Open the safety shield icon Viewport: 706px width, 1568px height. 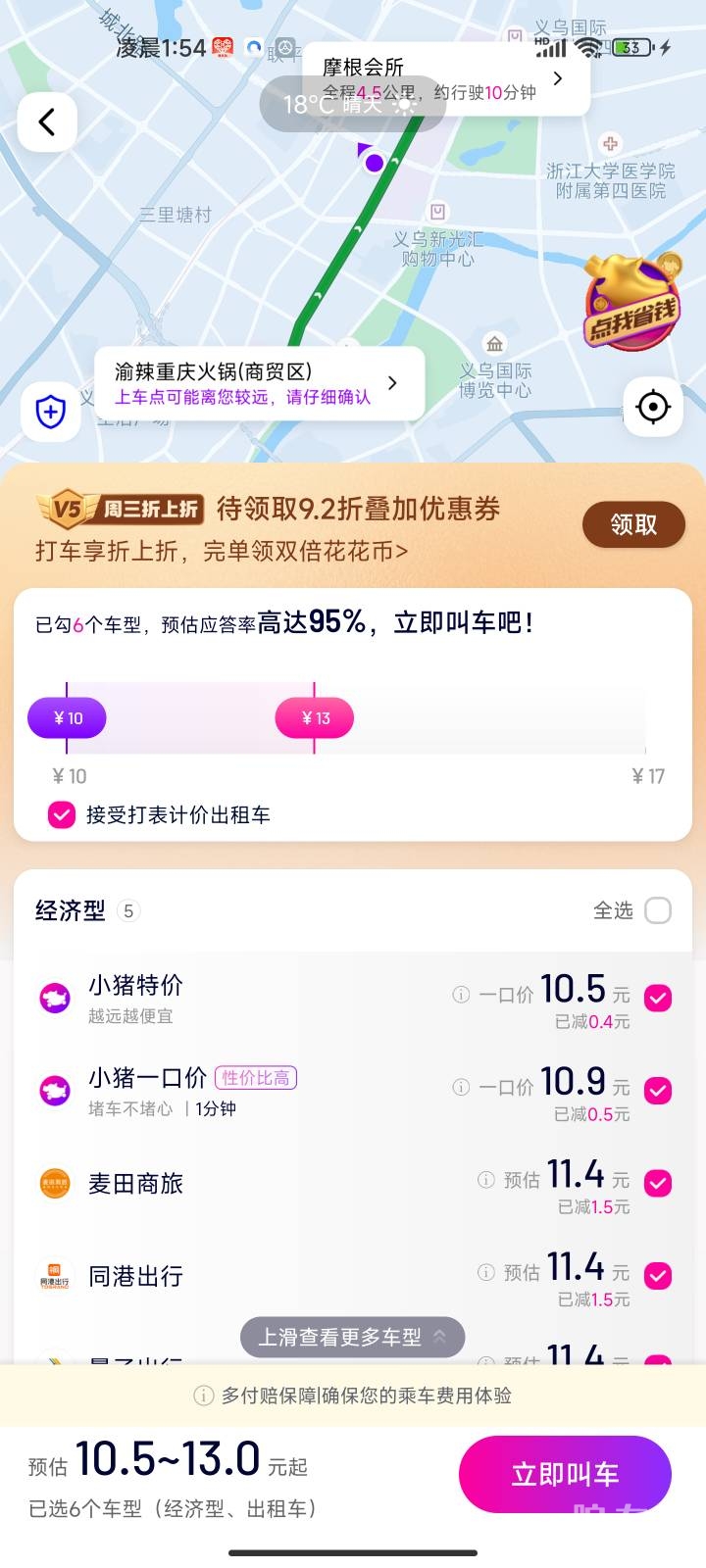pyautogui.click(x=51, y=412)
